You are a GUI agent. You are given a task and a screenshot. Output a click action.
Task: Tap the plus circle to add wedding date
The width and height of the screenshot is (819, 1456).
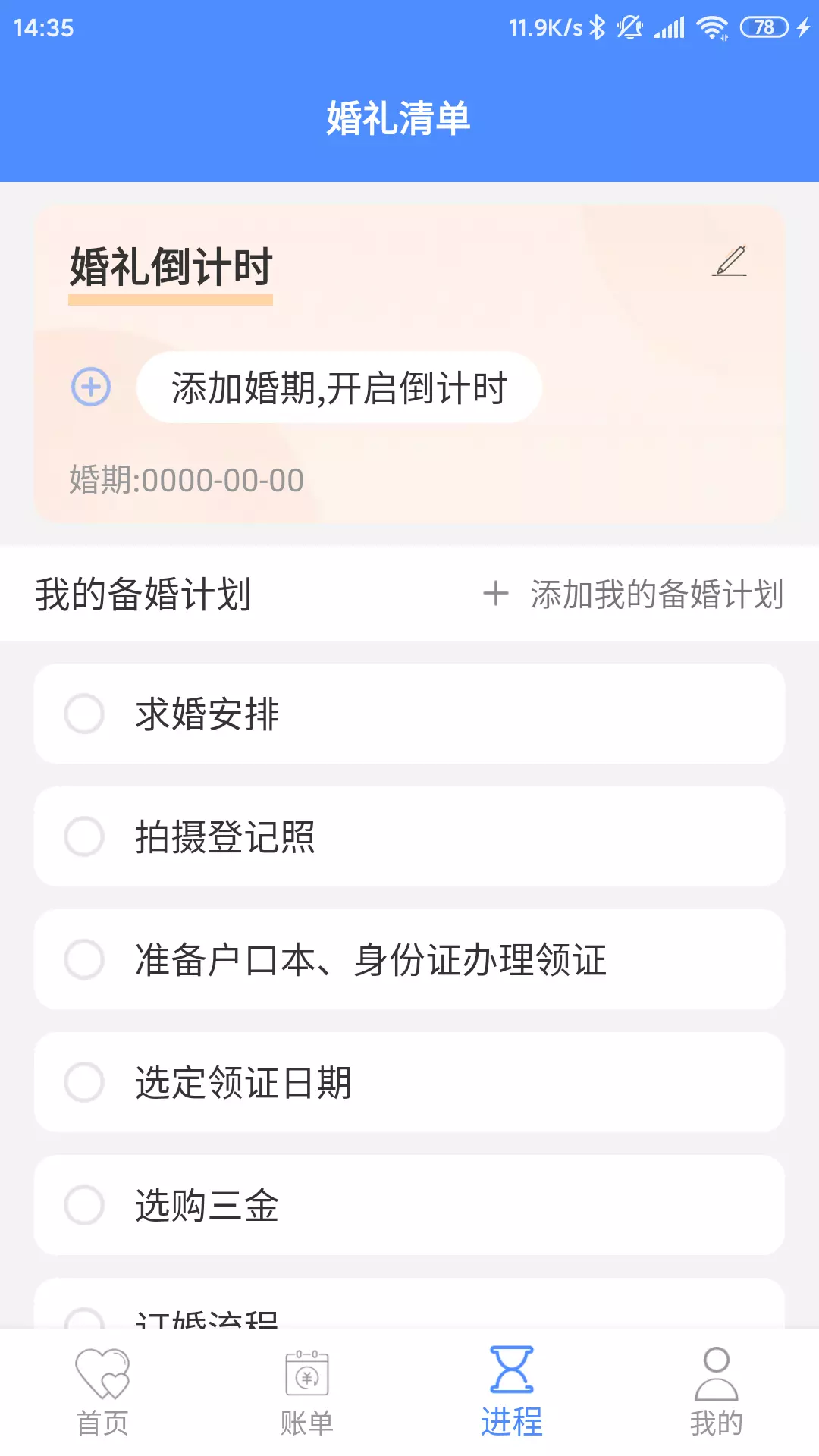click(x=91, y=387)
